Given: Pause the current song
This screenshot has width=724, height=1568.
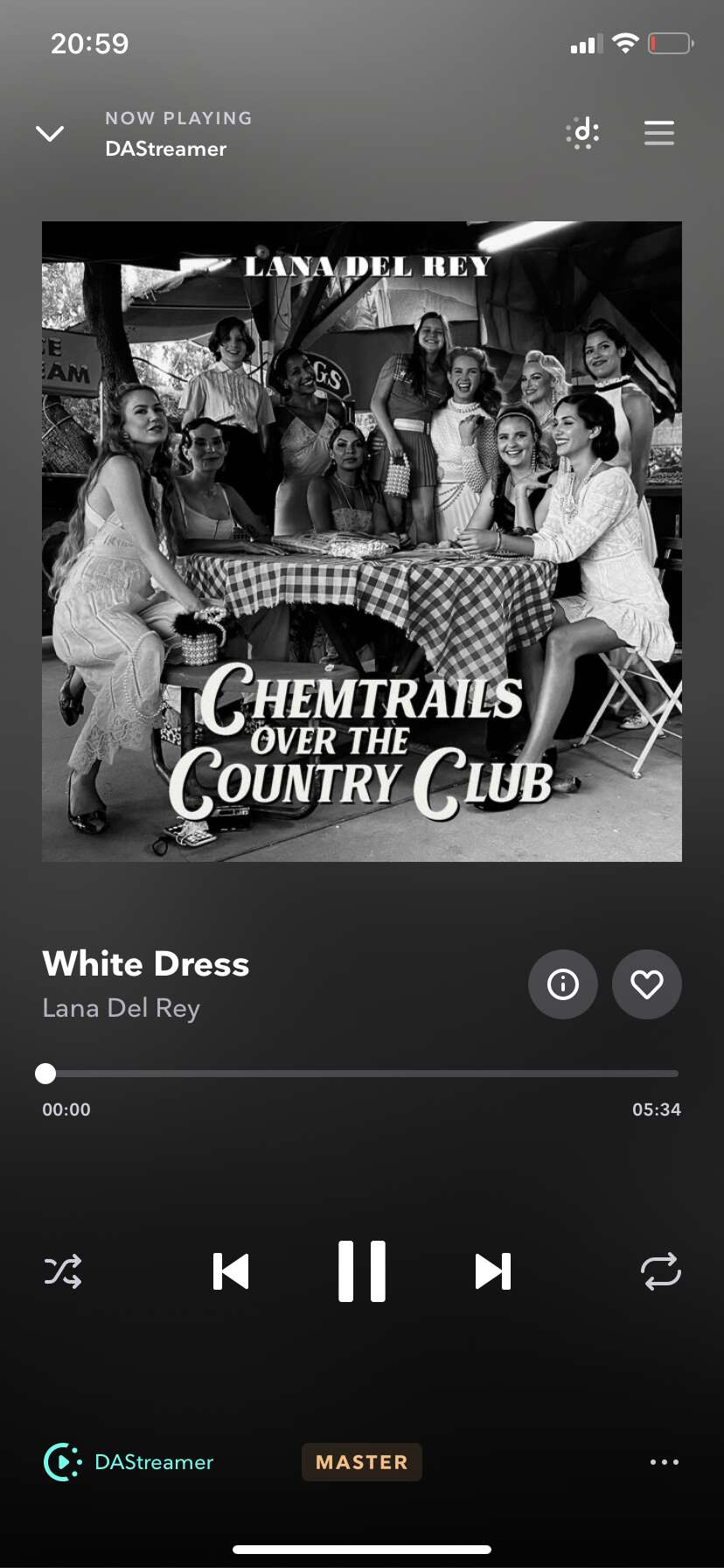Looking at the screenshot, I should tap(362, 1271).
